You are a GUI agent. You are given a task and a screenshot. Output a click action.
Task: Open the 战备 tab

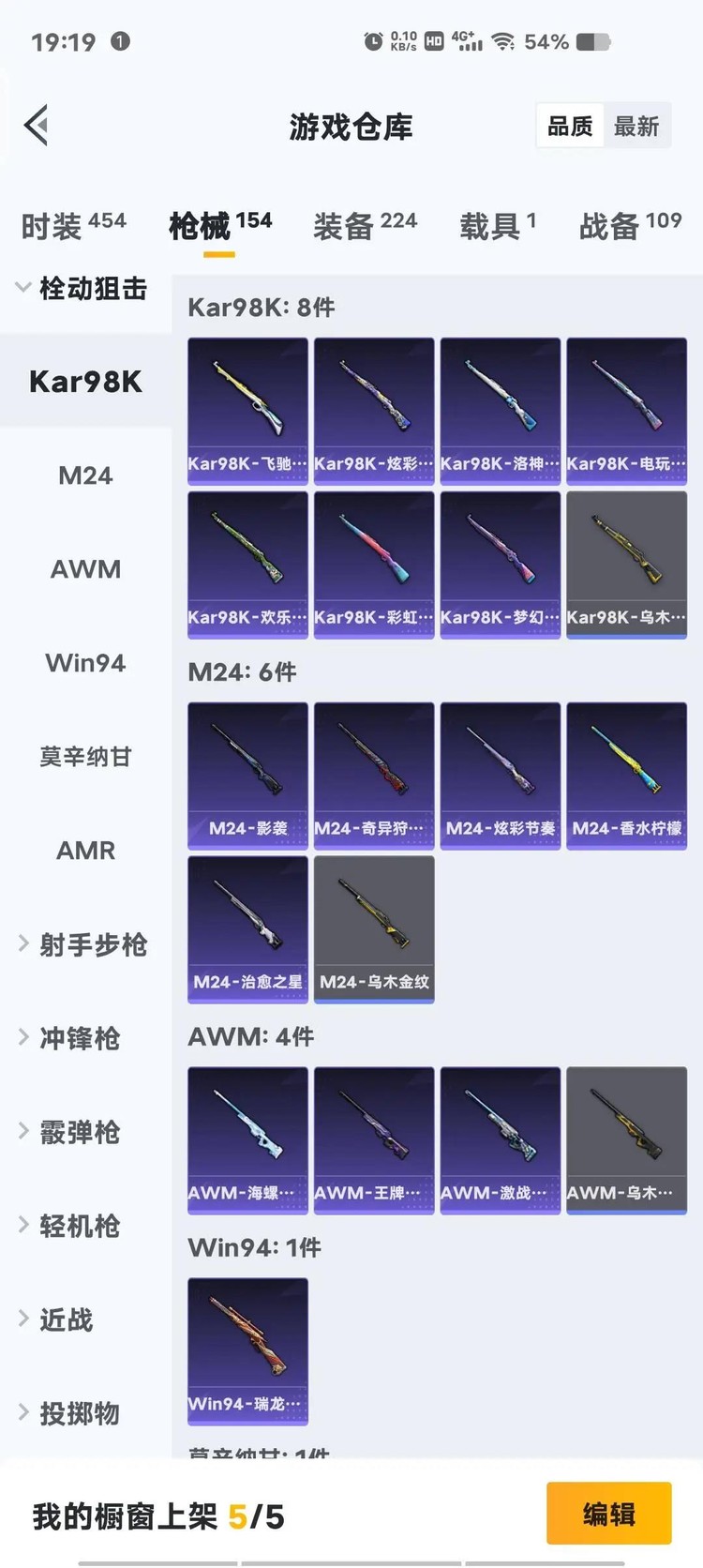630,225
